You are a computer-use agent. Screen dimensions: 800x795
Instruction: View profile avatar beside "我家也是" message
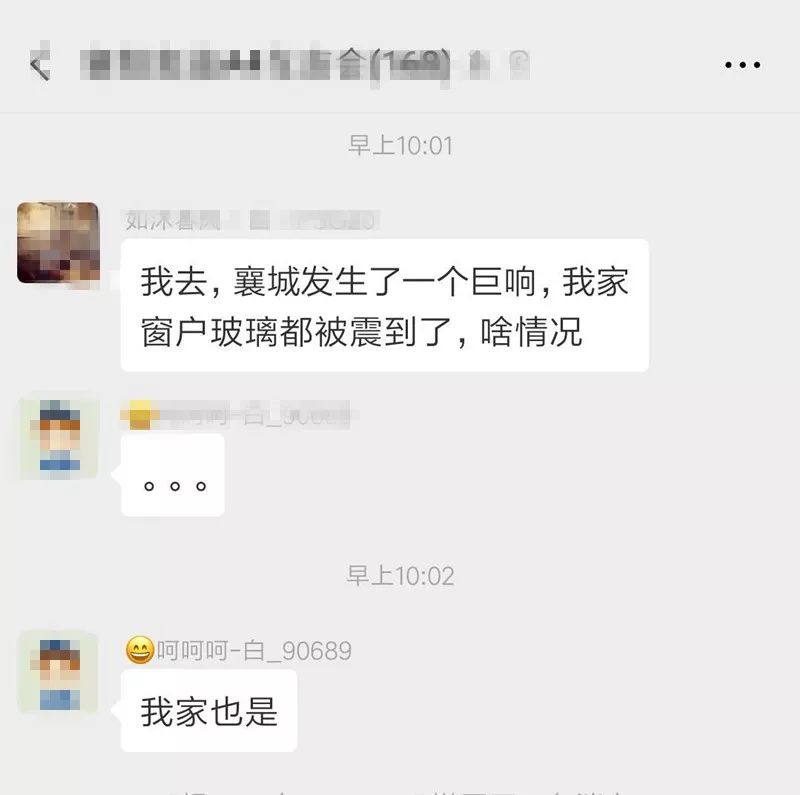tap(59, 671)
